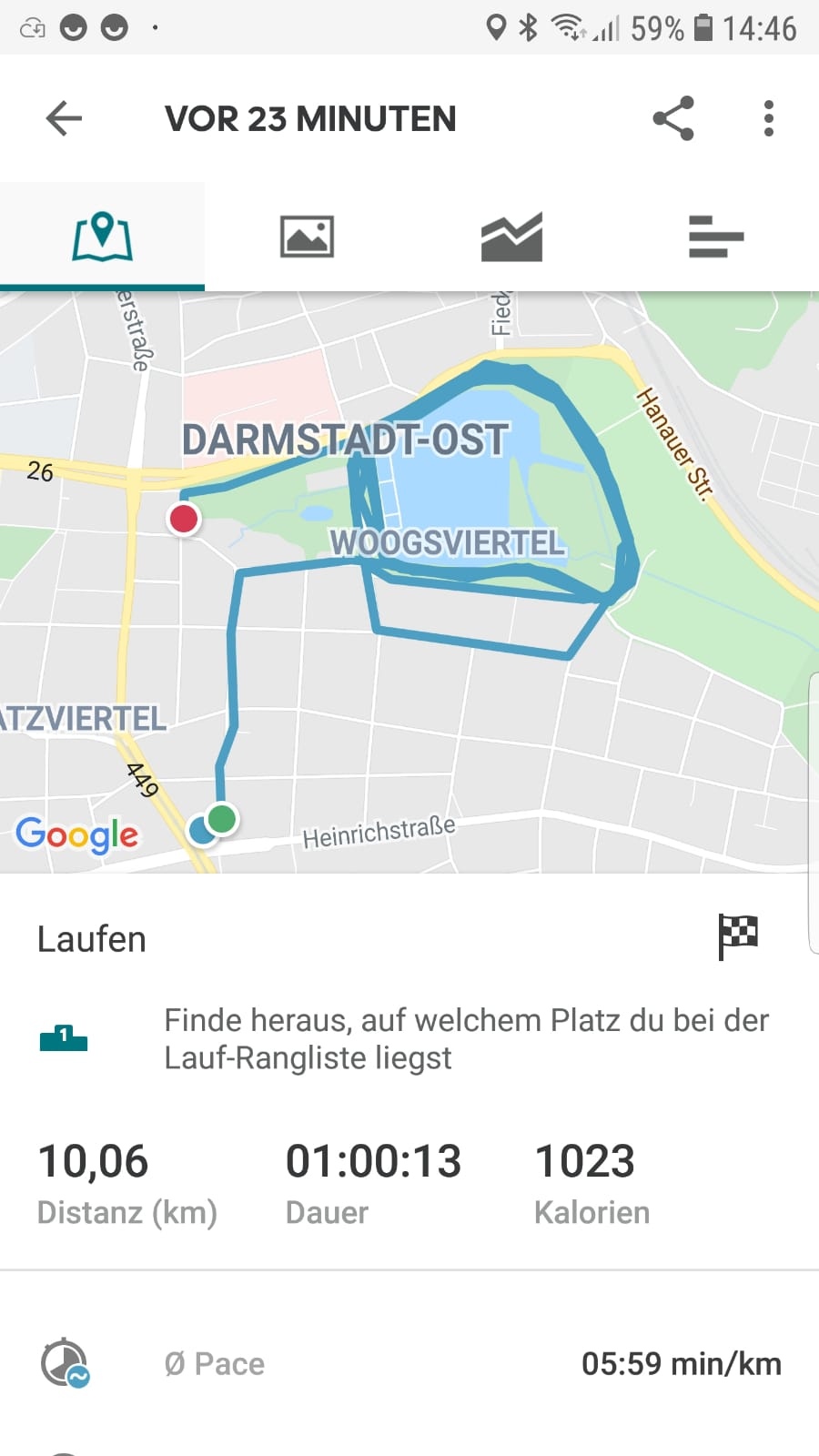The width and height of the screenshot is (819, 1456).
Task: Open the three-dot overflow menu
Action: tap(769, 118)
